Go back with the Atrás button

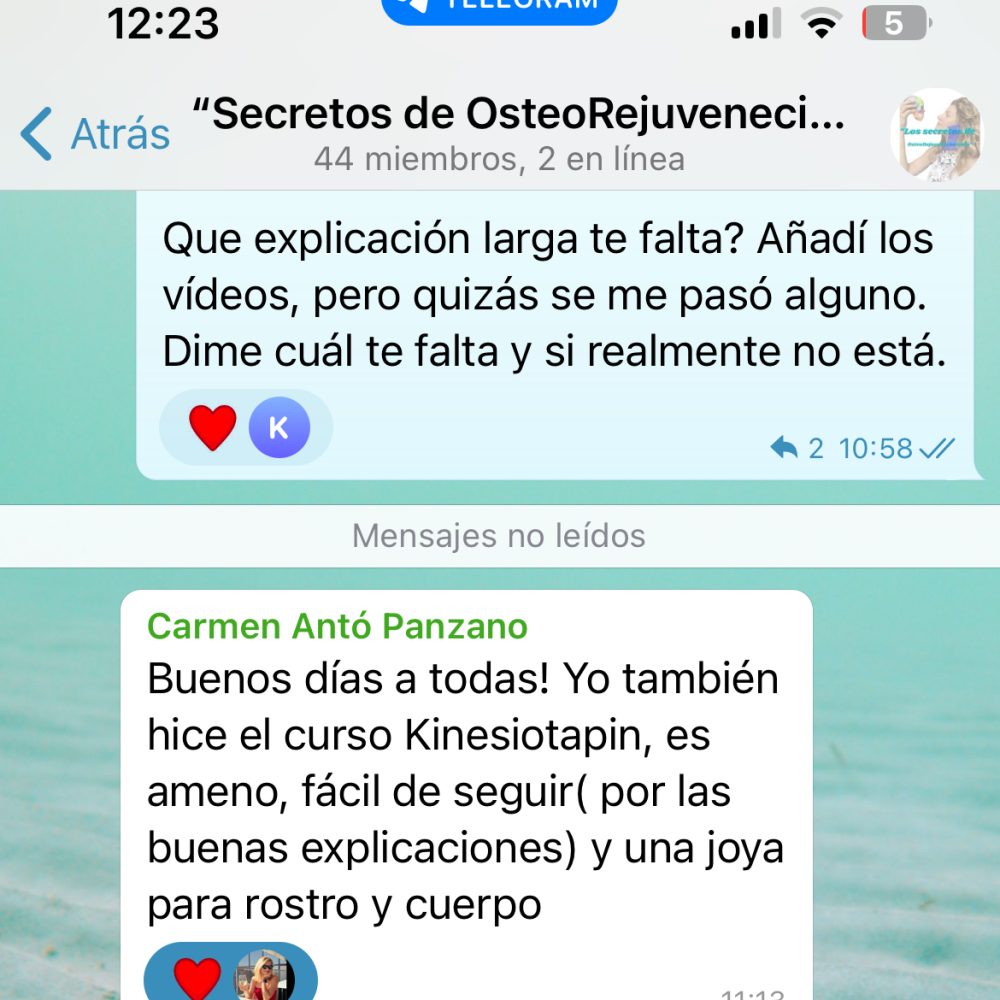(96, 134)
